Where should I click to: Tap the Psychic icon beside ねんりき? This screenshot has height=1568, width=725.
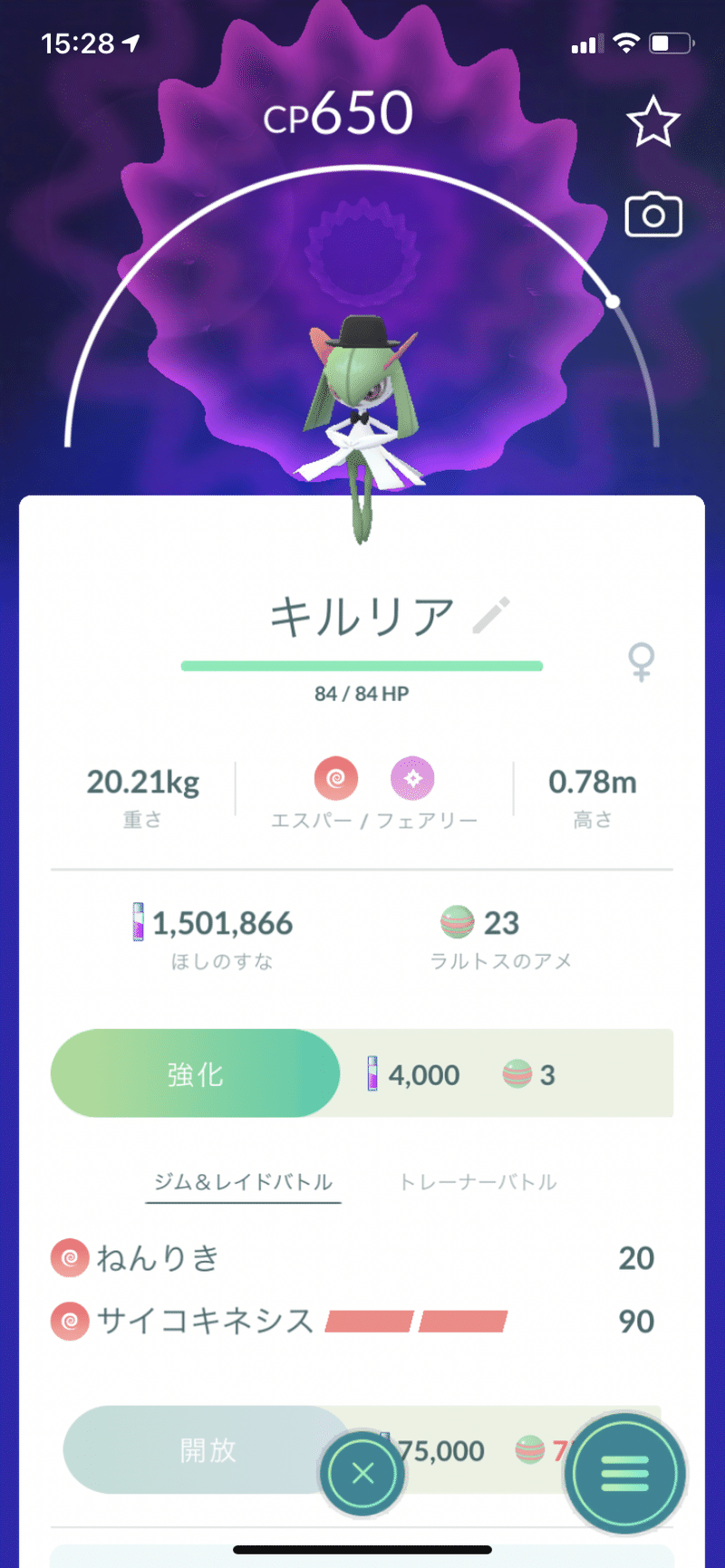(70, 1257)
